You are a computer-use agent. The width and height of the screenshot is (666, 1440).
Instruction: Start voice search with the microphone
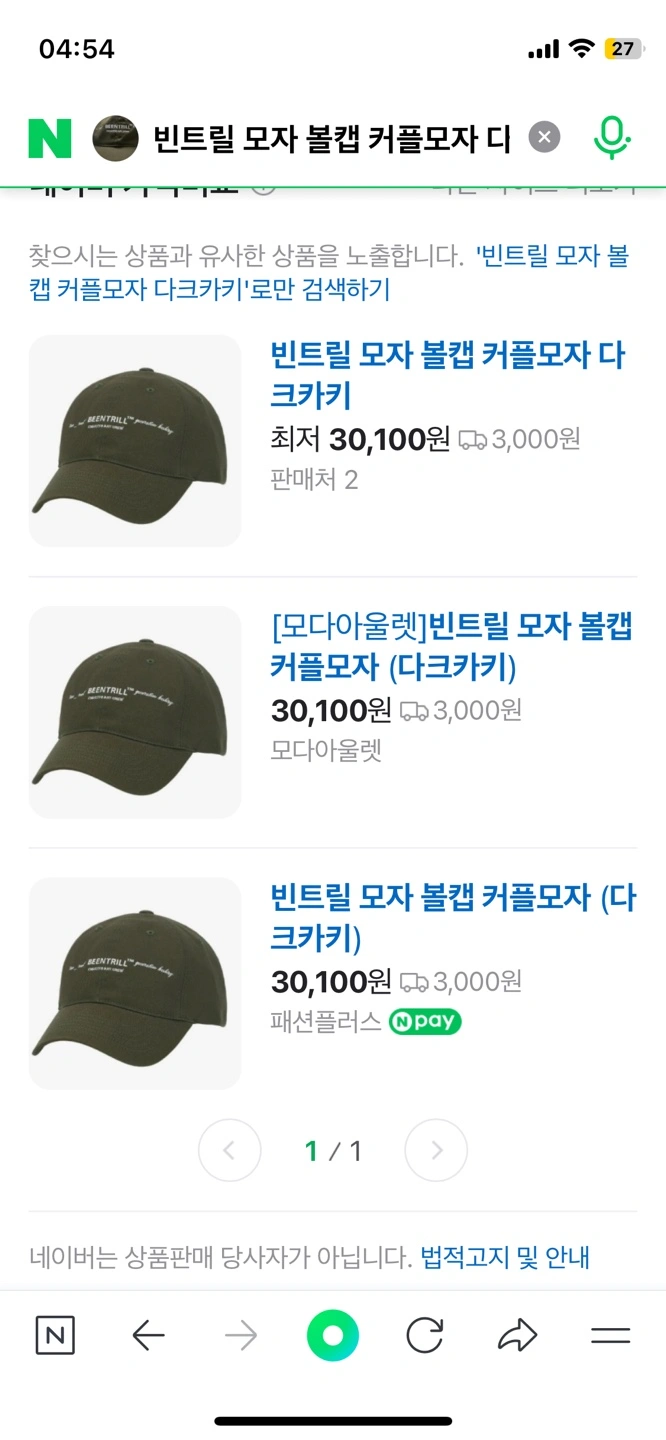pos(611,137)
